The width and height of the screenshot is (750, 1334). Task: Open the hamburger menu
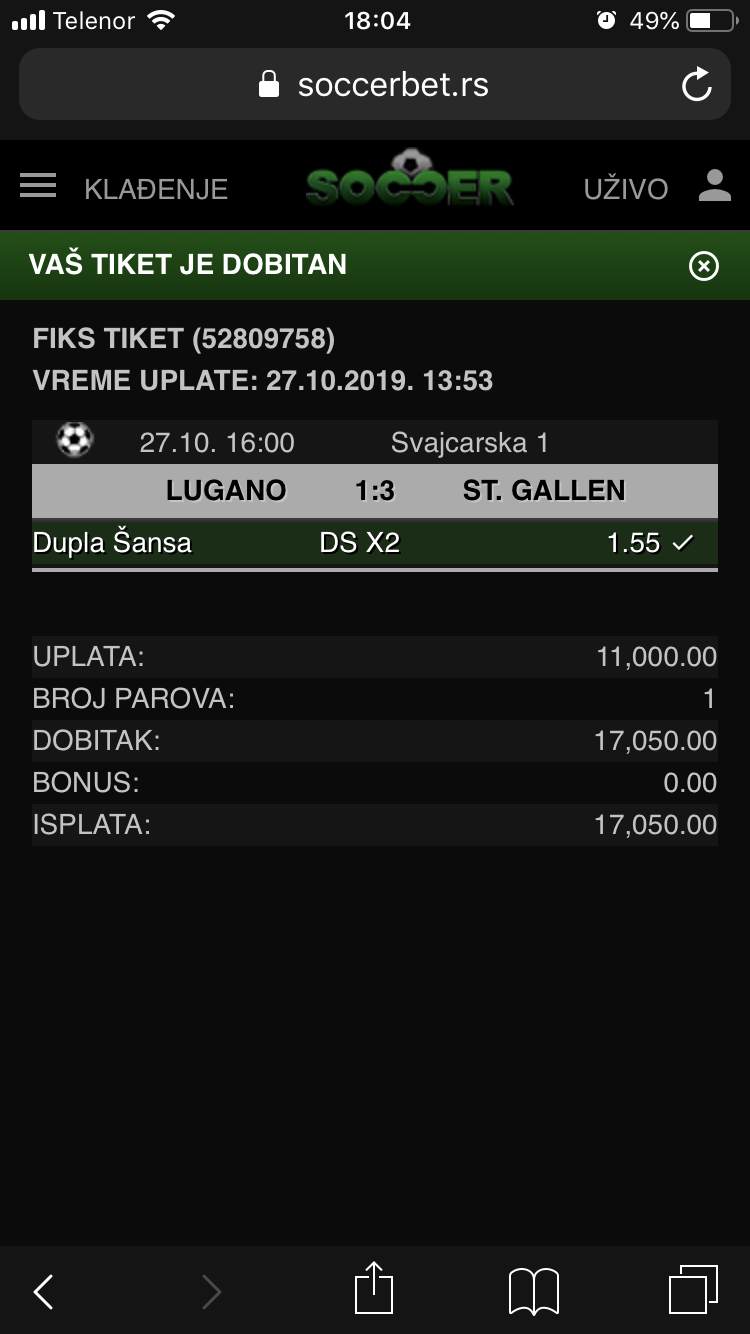38,186
